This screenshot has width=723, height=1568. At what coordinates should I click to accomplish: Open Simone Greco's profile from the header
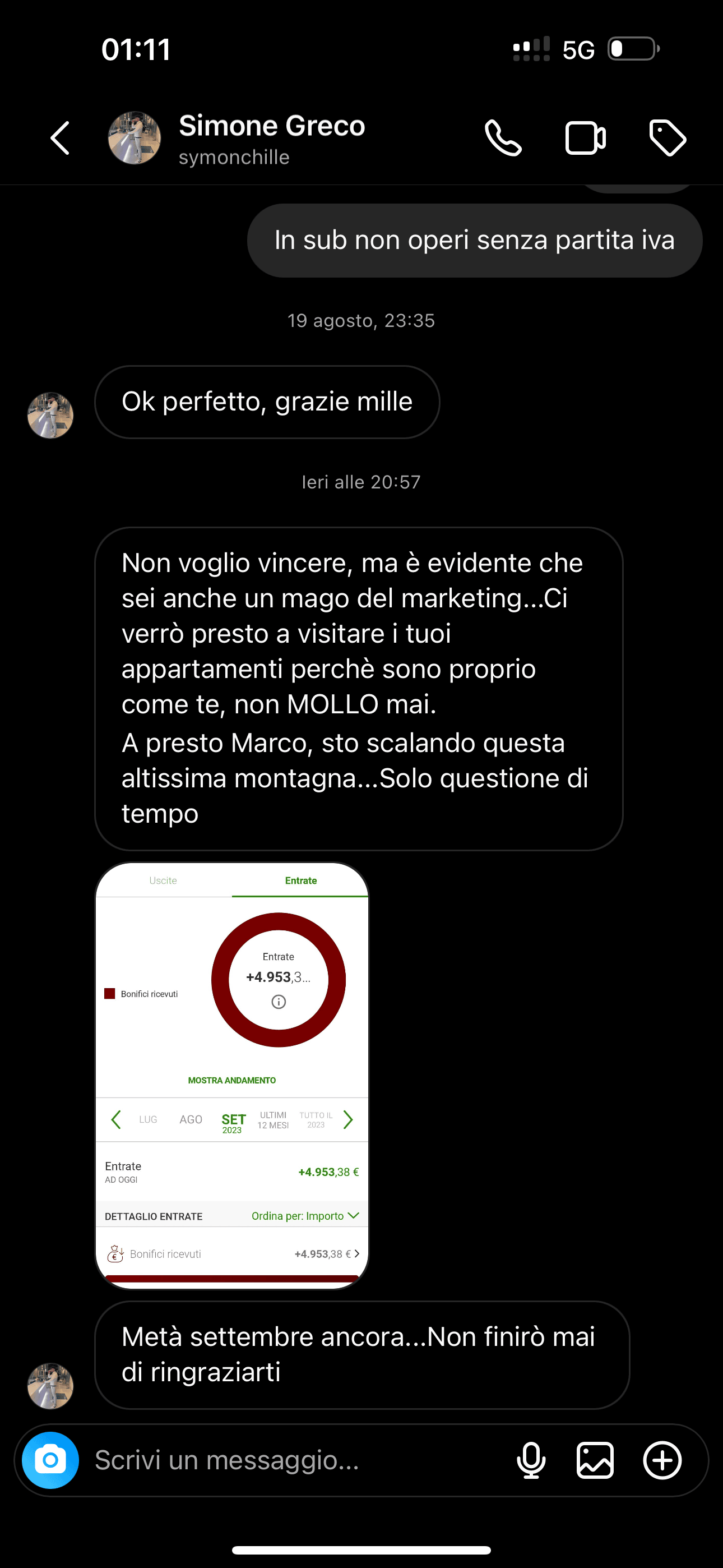(x=271, y=138)
